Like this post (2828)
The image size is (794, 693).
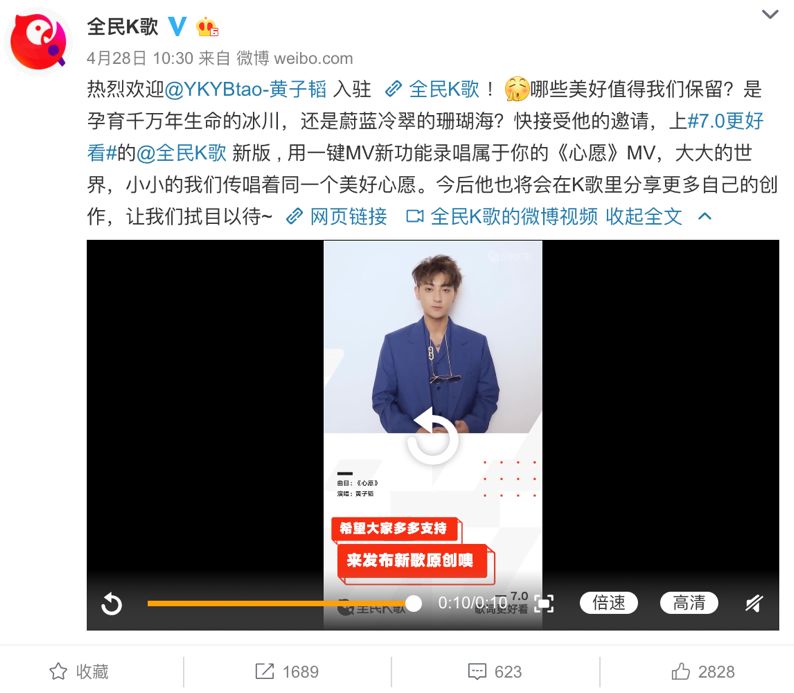point(703,671)
